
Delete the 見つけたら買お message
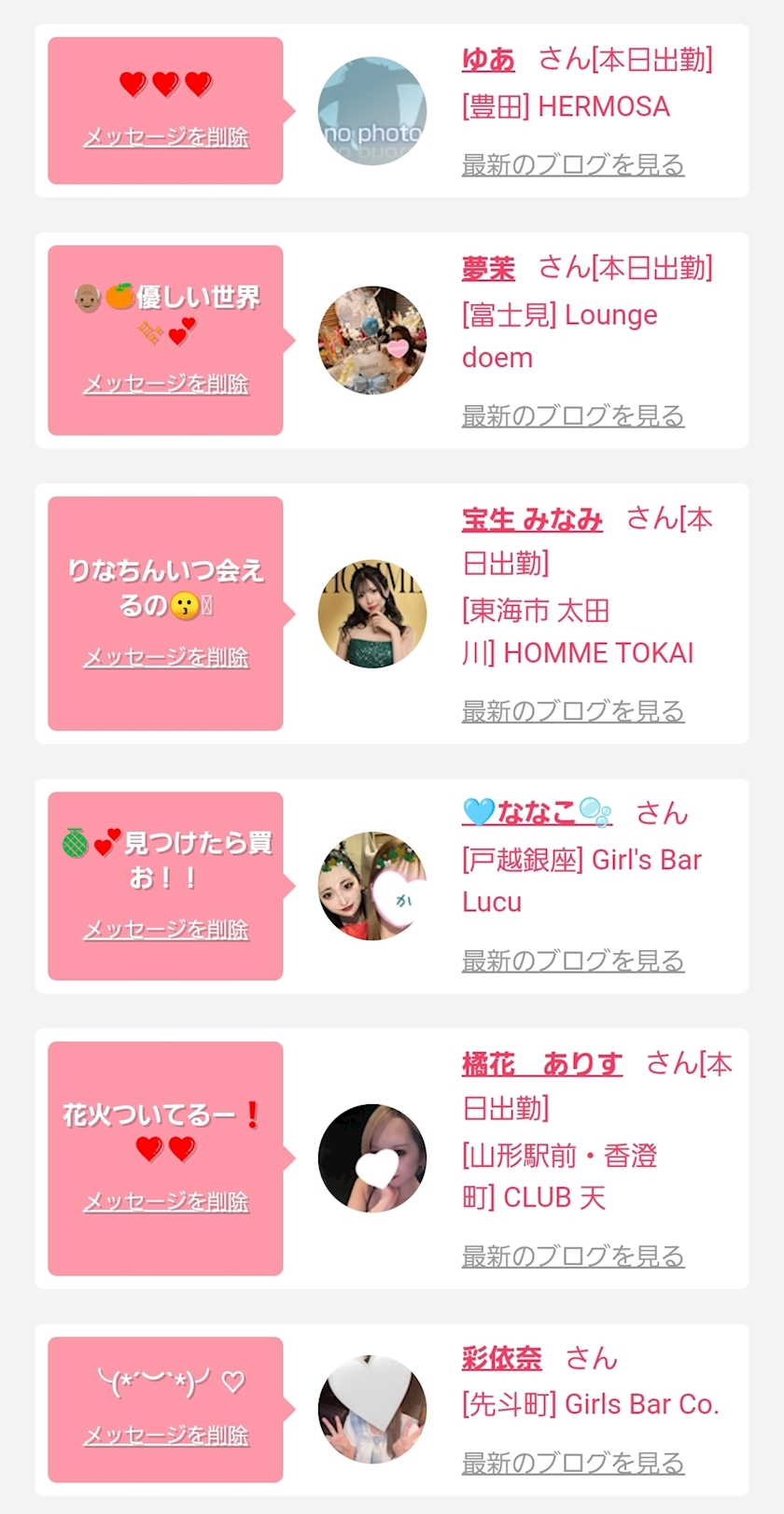pos(166,930)
